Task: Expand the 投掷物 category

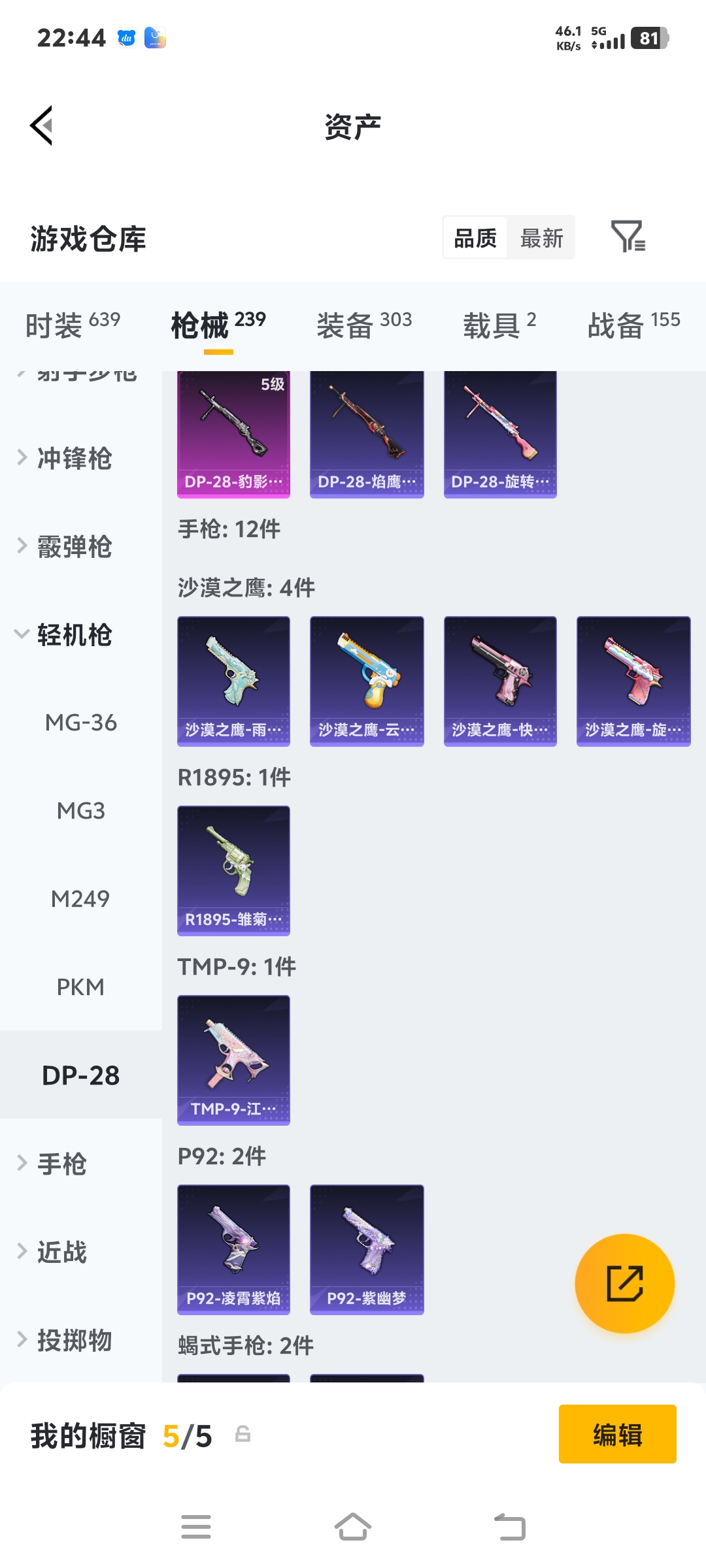Action: (x=72, y=1340)
